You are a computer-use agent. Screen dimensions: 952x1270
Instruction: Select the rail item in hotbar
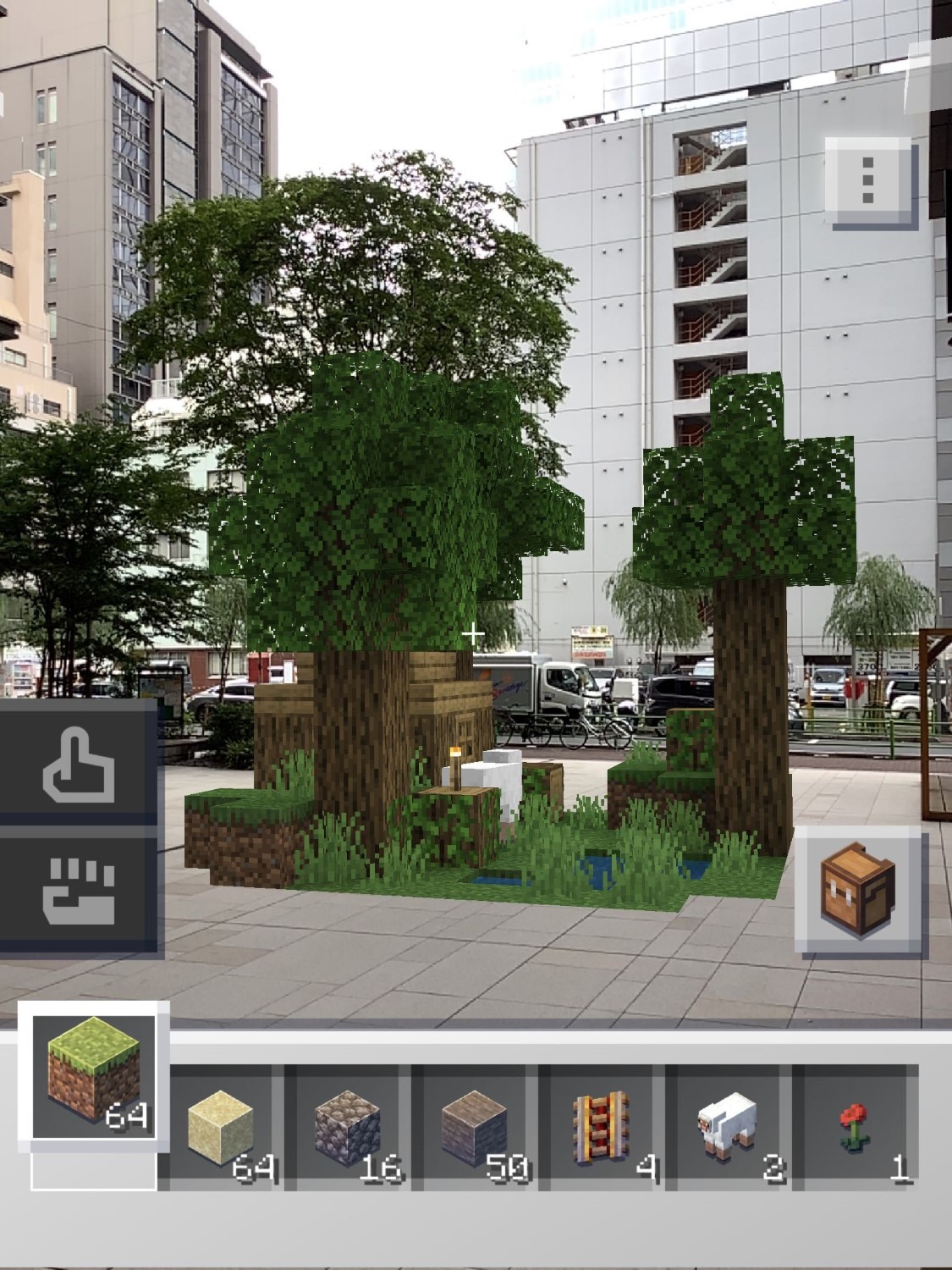tap(602, 1128)
